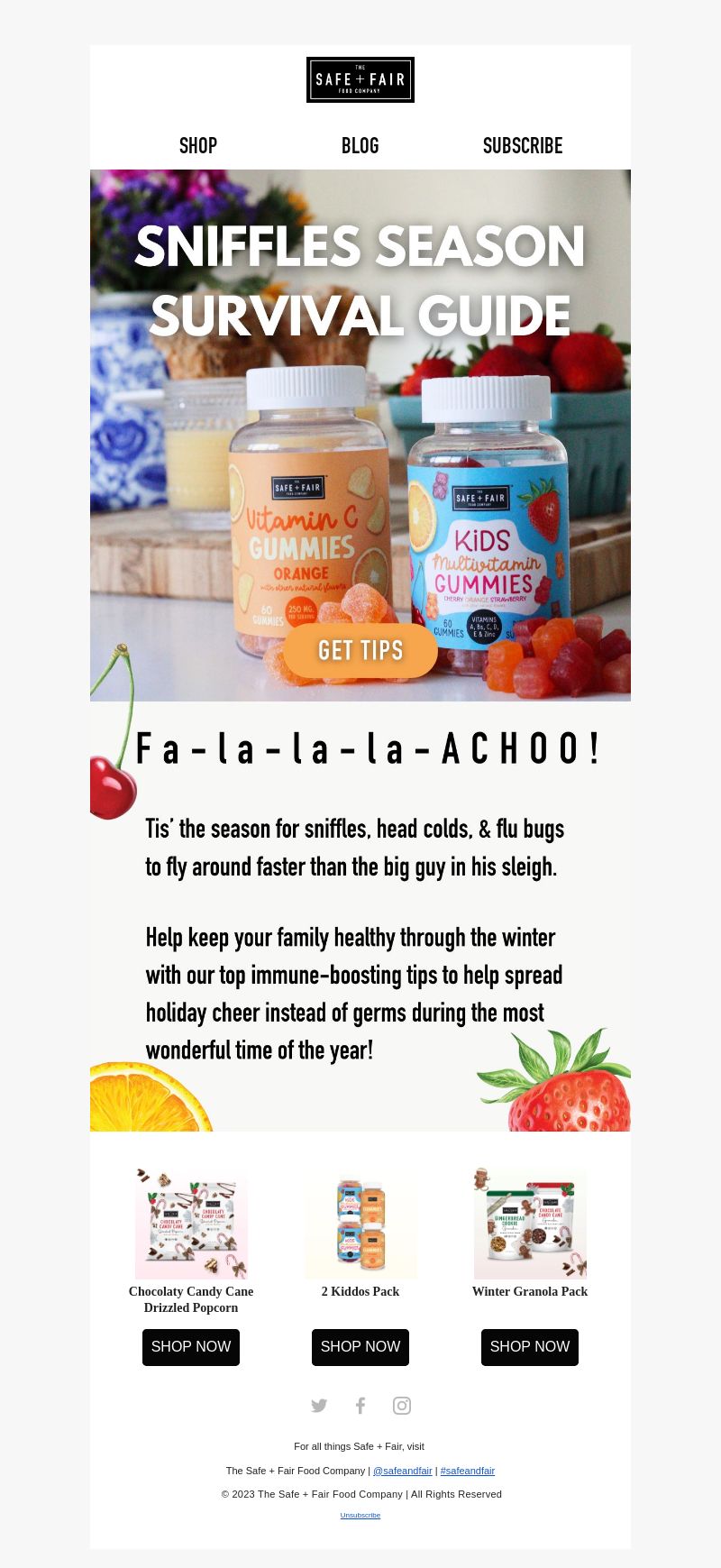Open the Facebook icon

[360, 1406]
